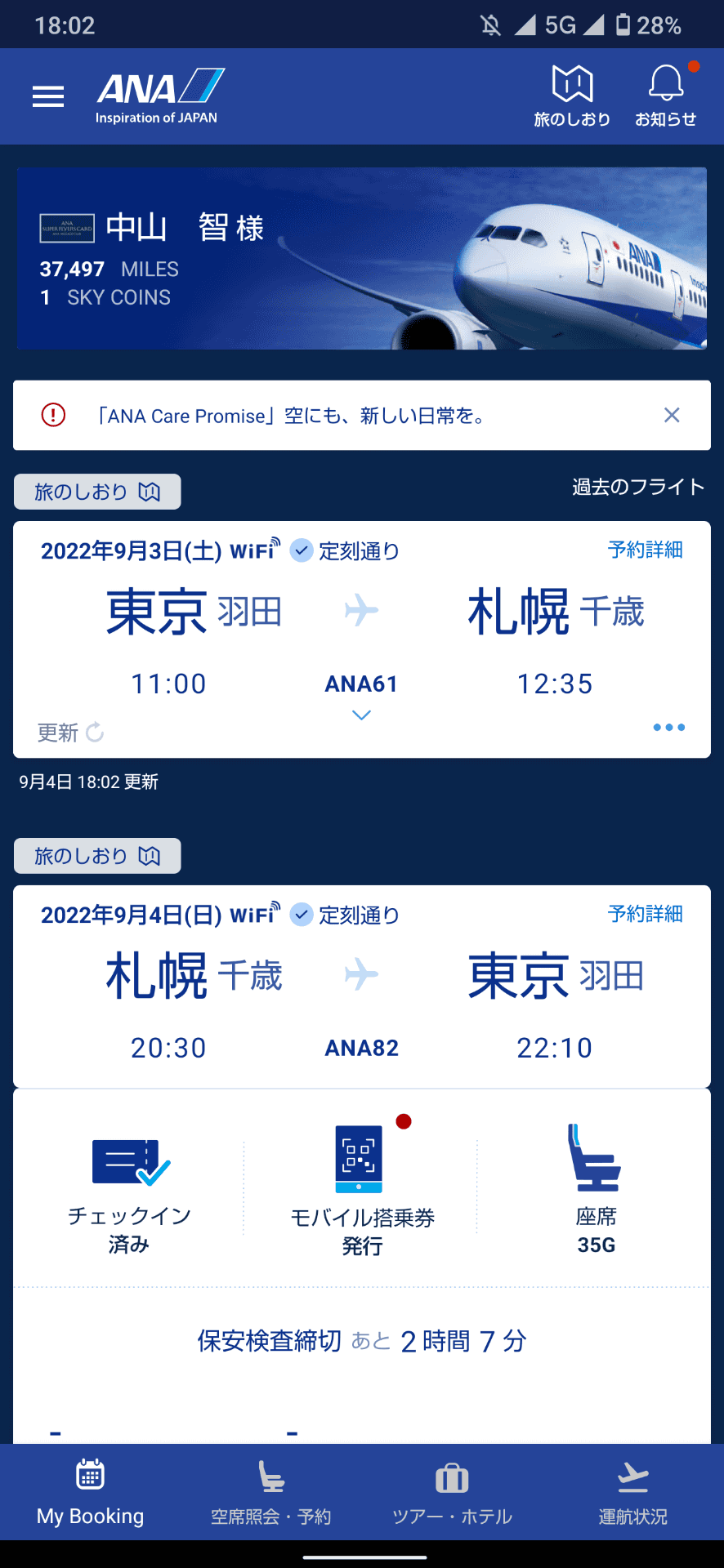
Task: Open 旅のしおり for the September 3 flight
Action: coord(96,492)
